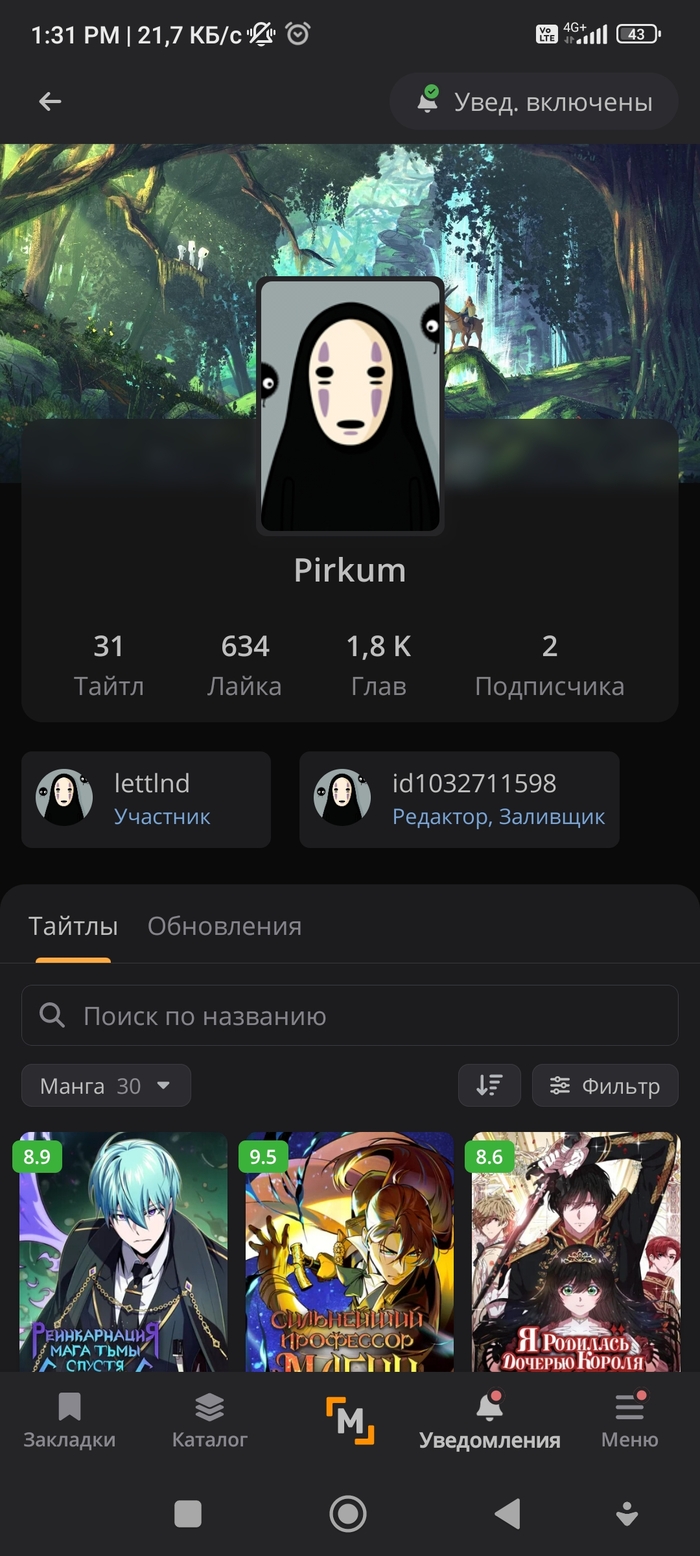Open «Я родилась дочерью короля» title
Image resolution: width=700 pixels, height=1556 pixels.
pyautogui.click(x=575, y=1252)
